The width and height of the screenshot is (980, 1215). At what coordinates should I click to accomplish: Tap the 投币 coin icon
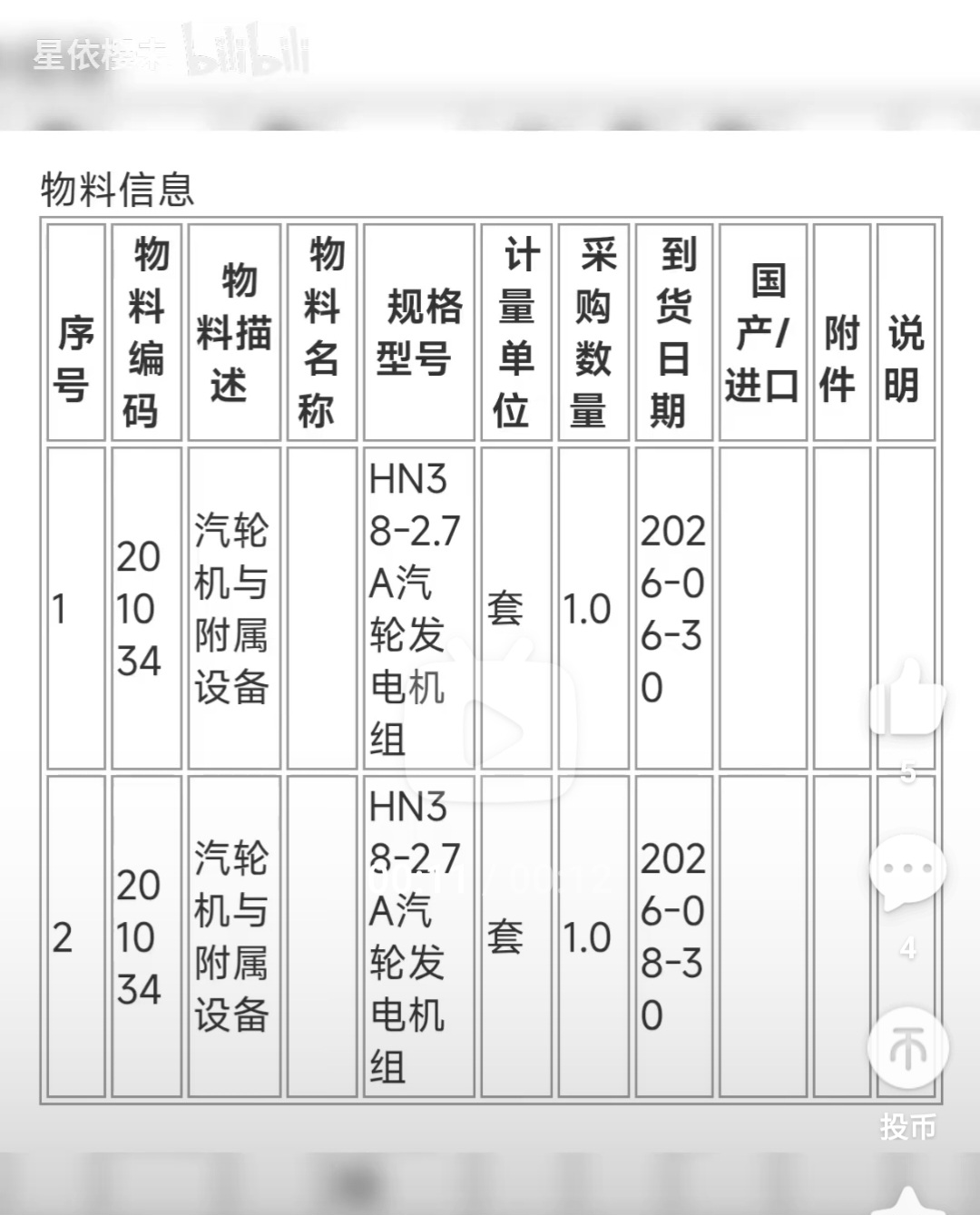point(908,1048)
